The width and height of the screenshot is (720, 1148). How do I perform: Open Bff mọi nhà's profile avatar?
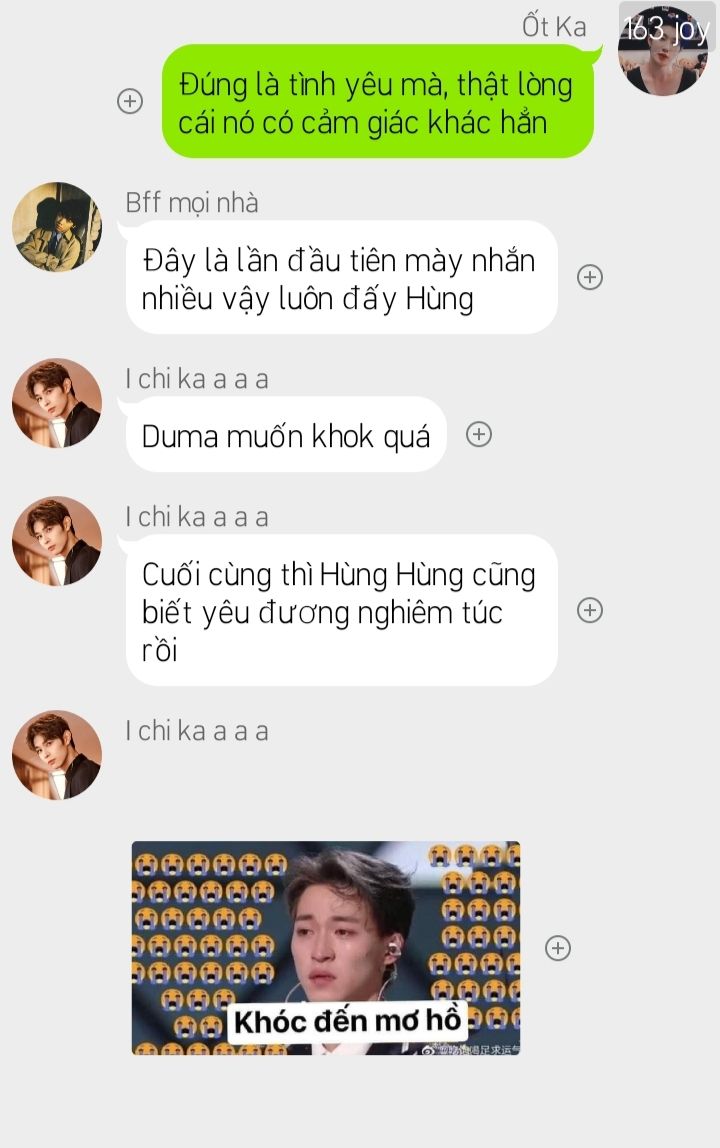tap(57, 227)
